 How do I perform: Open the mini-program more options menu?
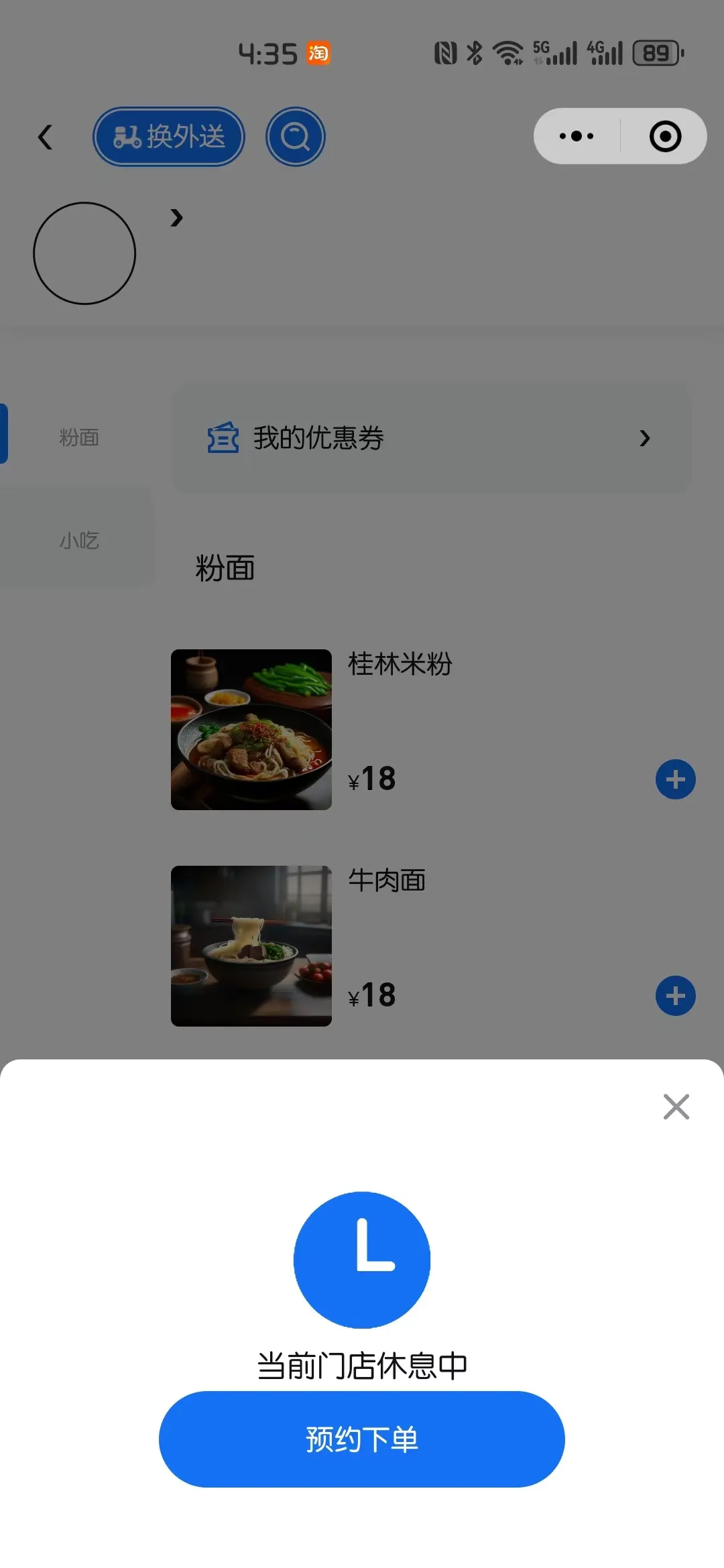point(575,136)
